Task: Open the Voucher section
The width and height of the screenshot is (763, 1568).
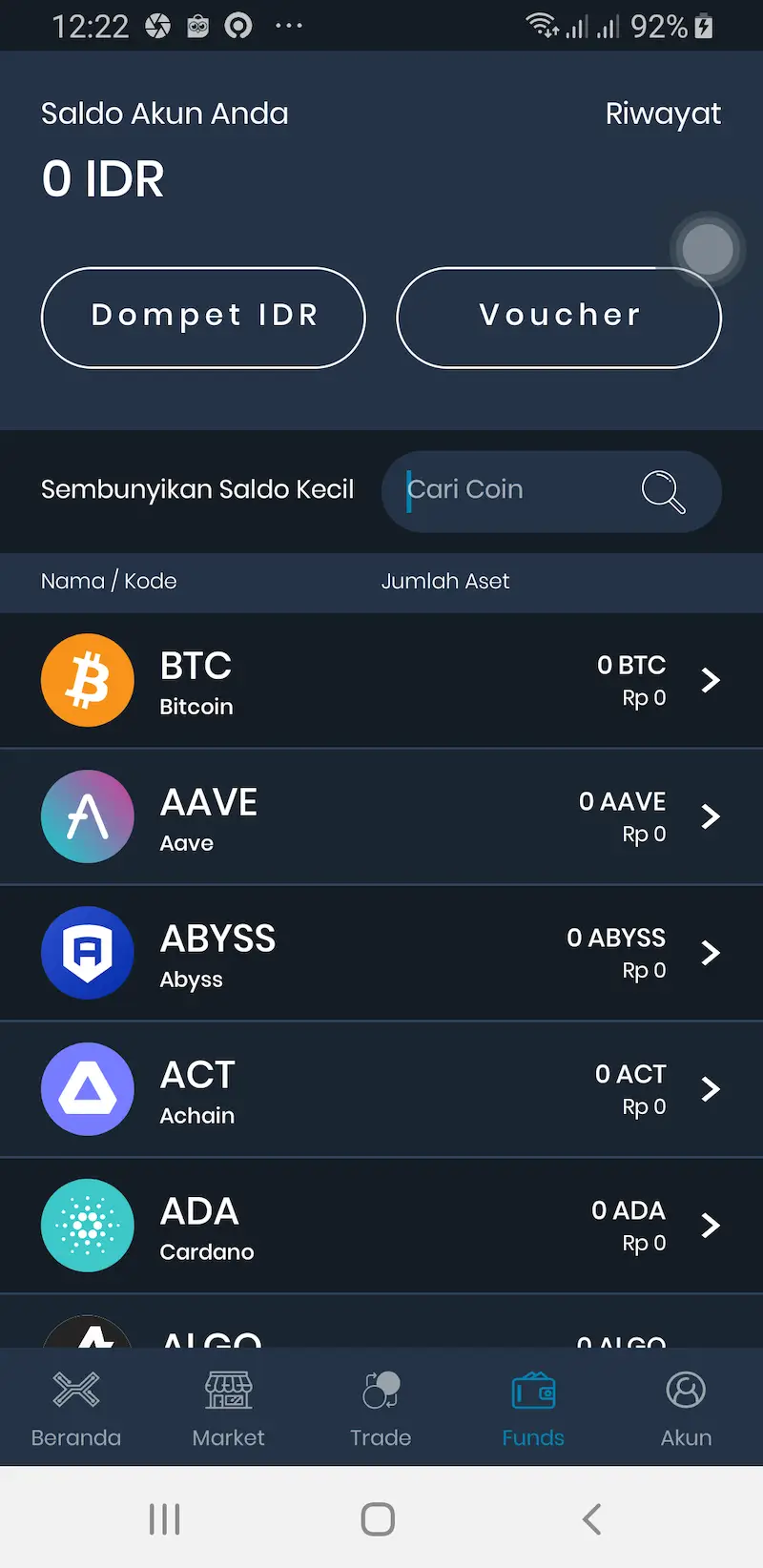Action: [x=559, y=317]
